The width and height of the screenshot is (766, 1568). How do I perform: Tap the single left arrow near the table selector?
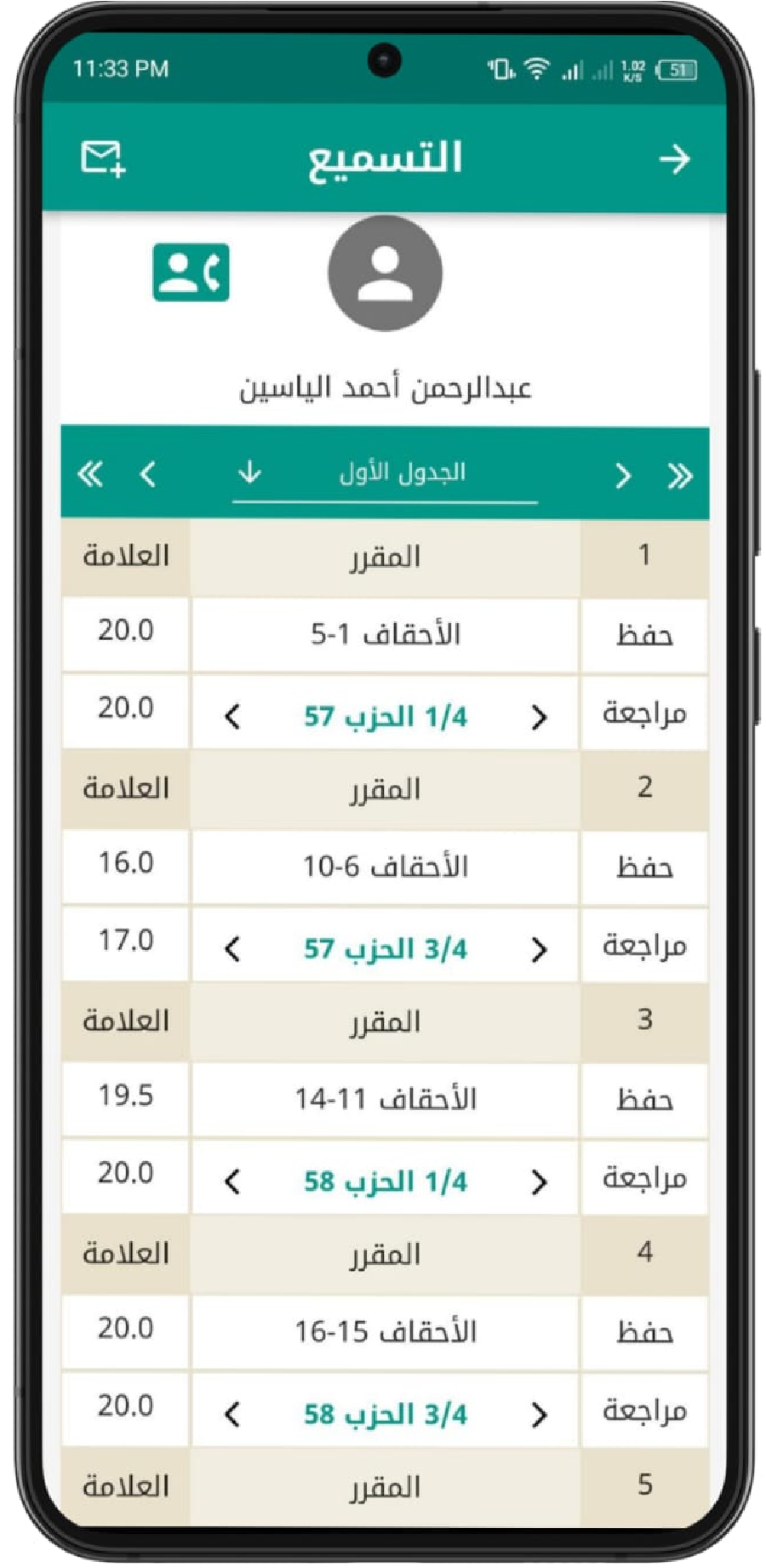click(x=148, y=474)
